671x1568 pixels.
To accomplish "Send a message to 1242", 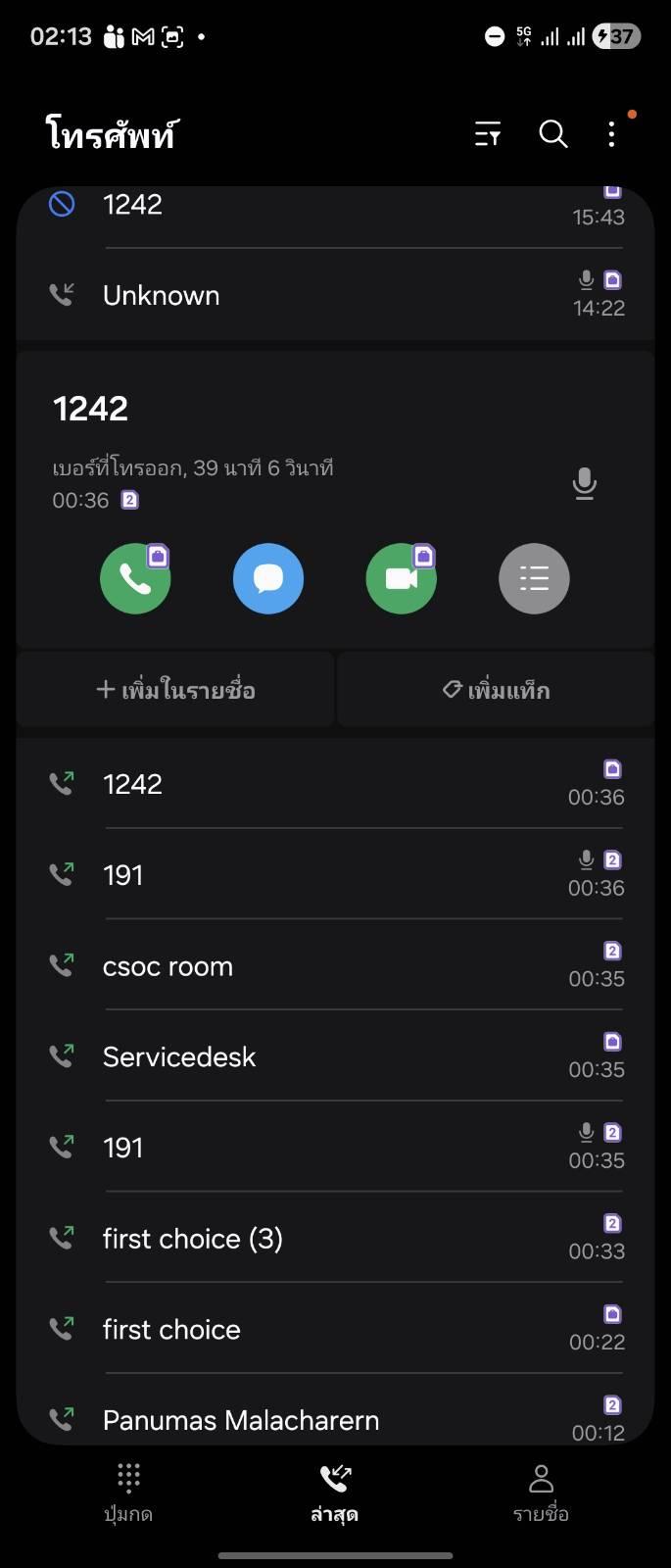I will click(x=268, y=578).
